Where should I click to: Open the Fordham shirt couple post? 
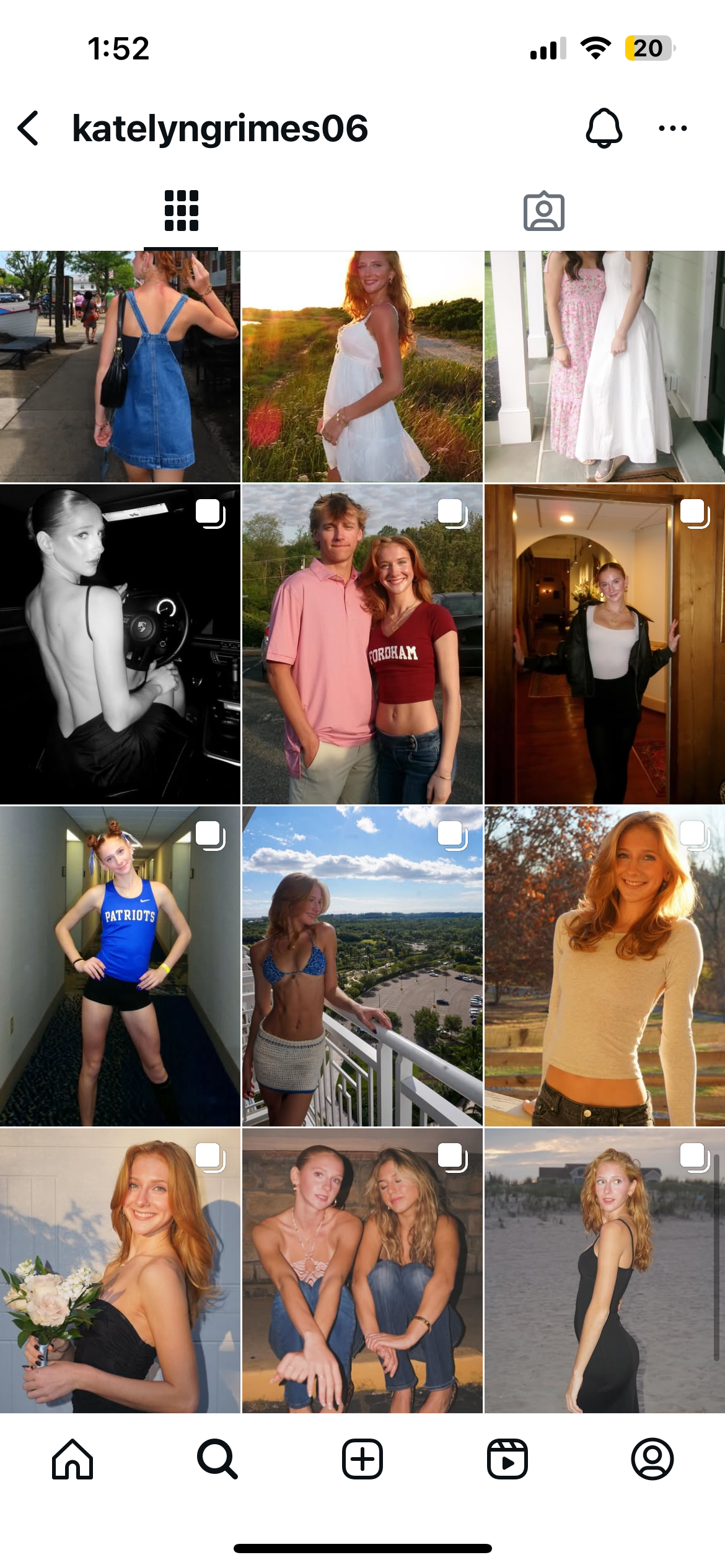(362, 644)
